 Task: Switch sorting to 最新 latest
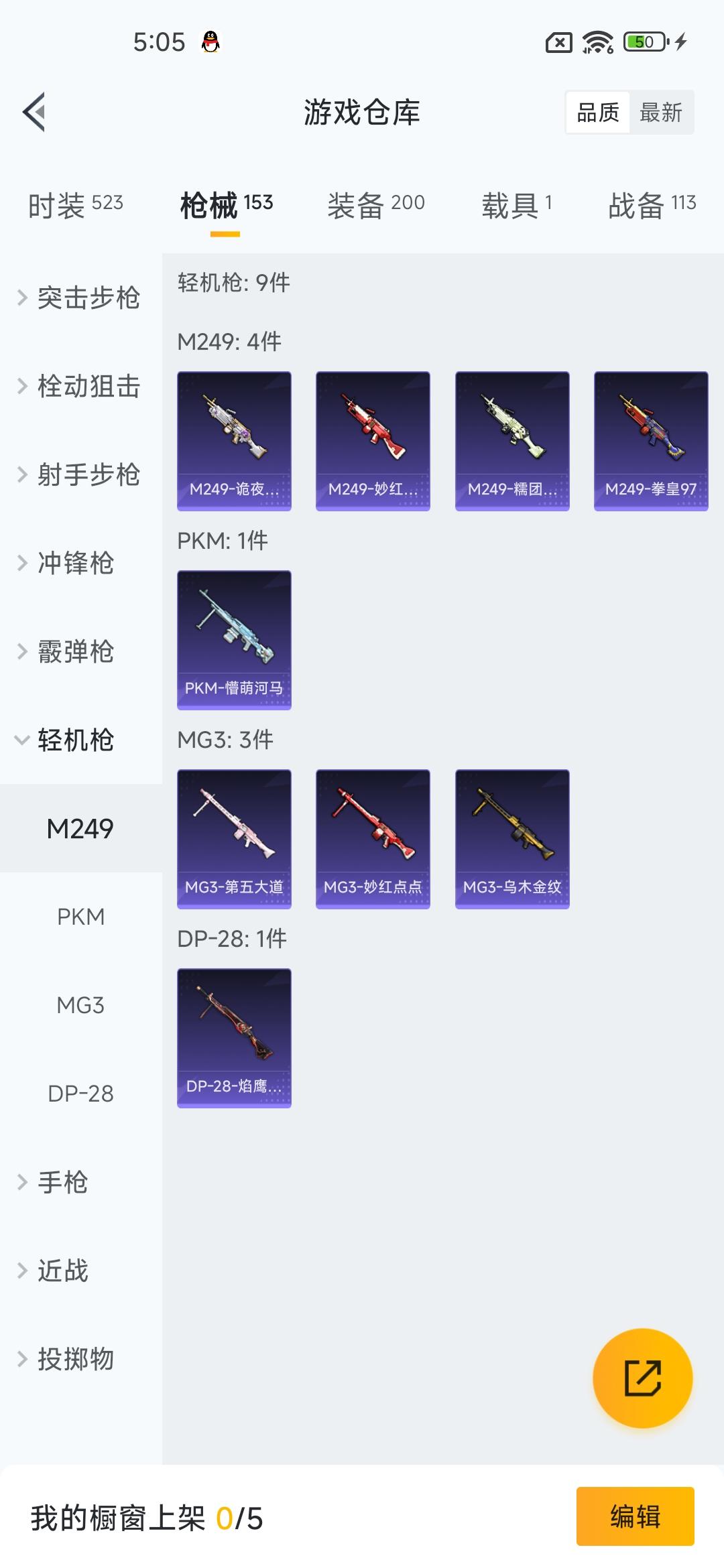662,113
